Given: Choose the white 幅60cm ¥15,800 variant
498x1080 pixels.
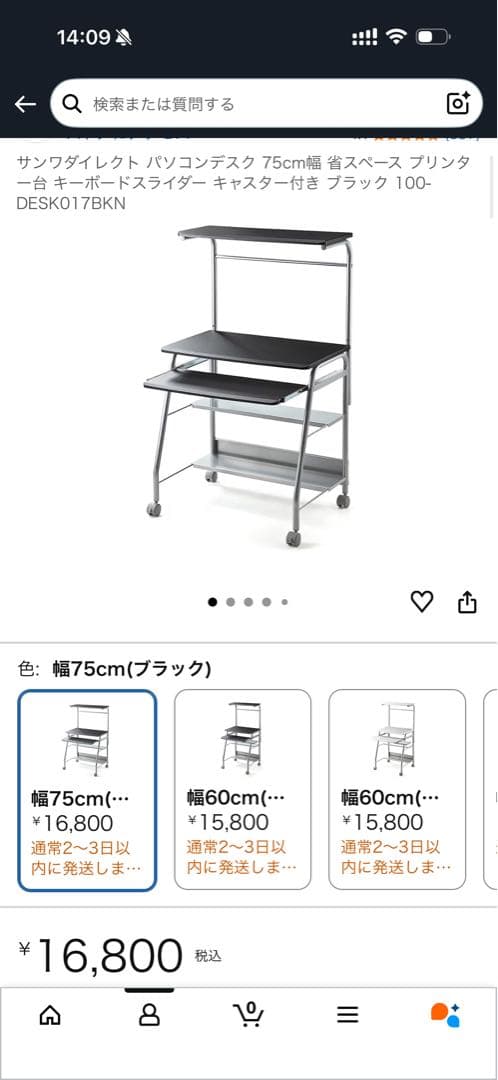Looking at the screenshot, I should click(x=397, y=789).
